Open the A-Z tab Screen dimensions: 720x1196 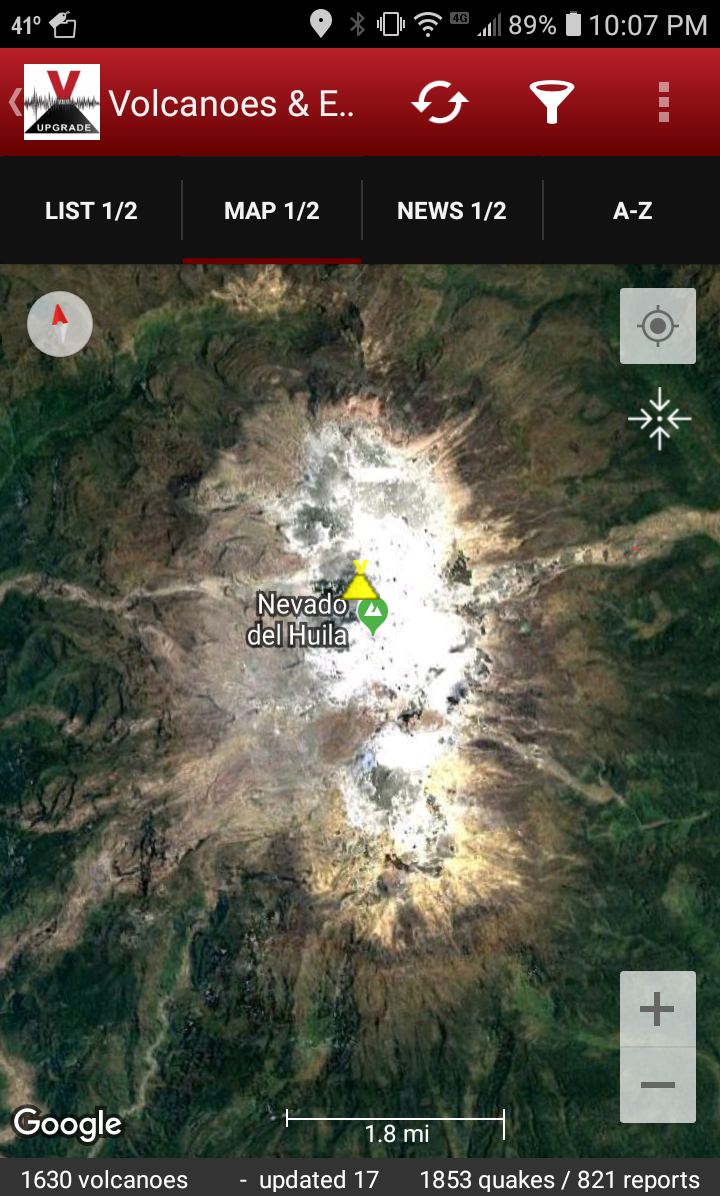(632, 211)
